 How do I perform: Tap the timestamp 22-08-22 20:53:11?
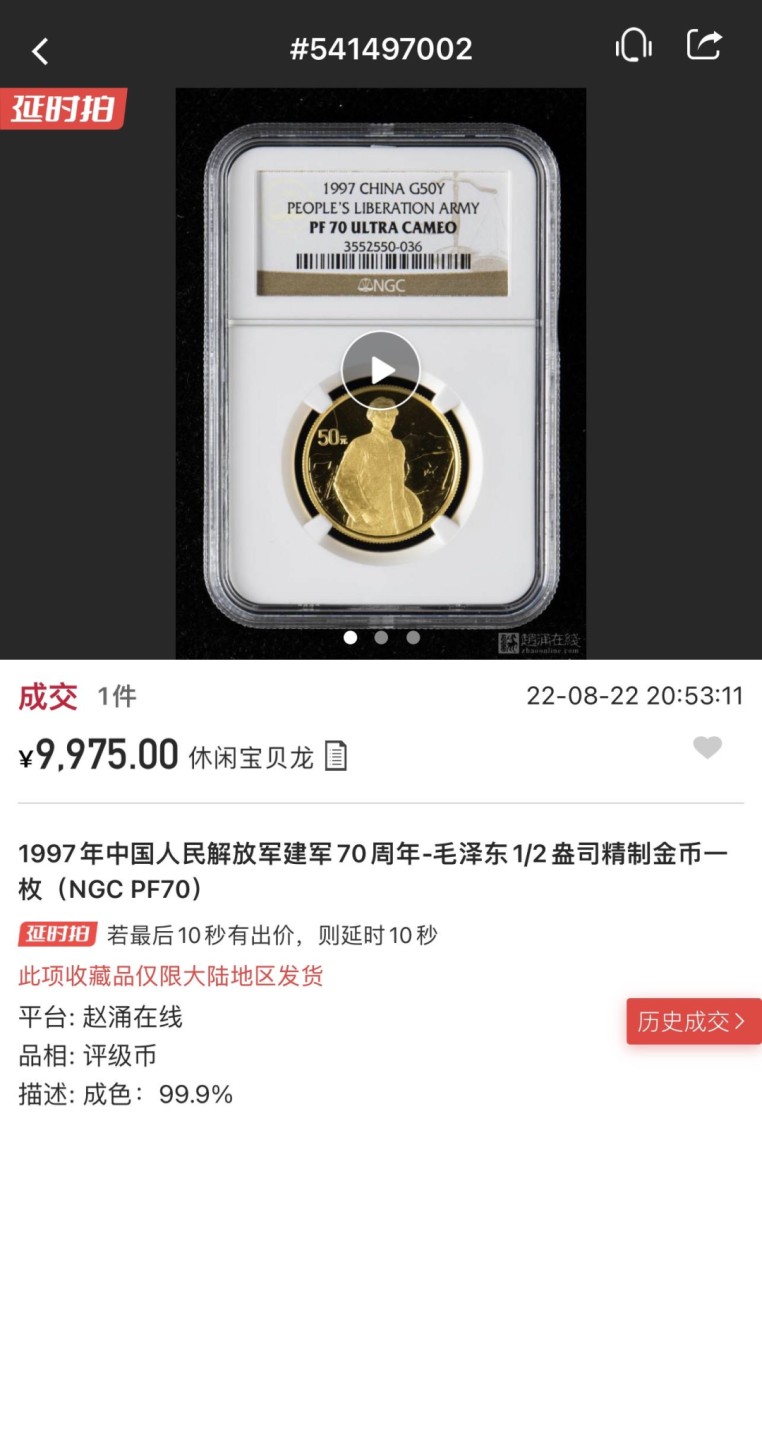(x=636, y=695)
